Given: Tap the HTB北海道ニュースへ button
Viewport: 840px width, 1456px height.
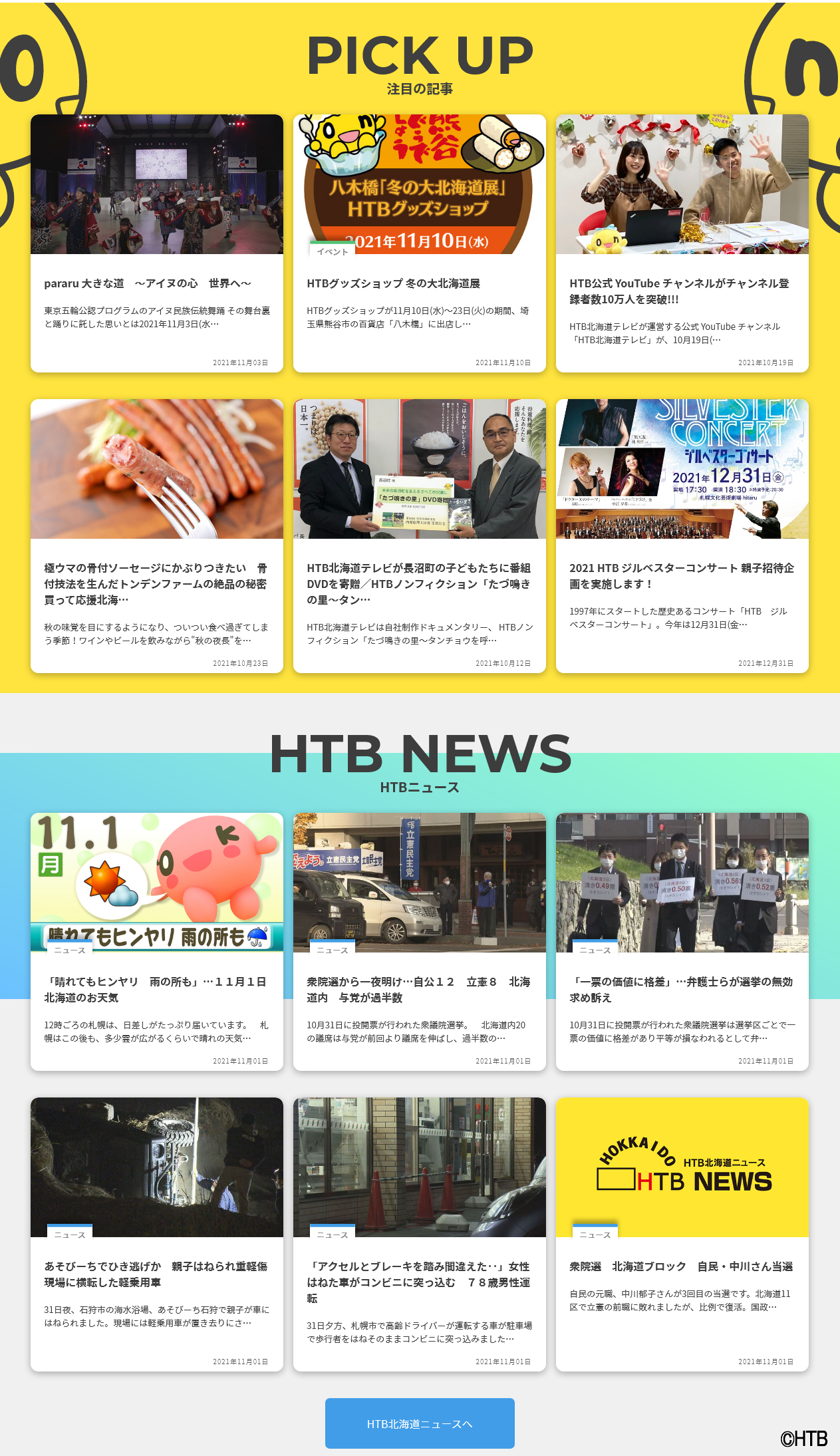Looking at the screenshot, I should click(x=420, y=1423).
